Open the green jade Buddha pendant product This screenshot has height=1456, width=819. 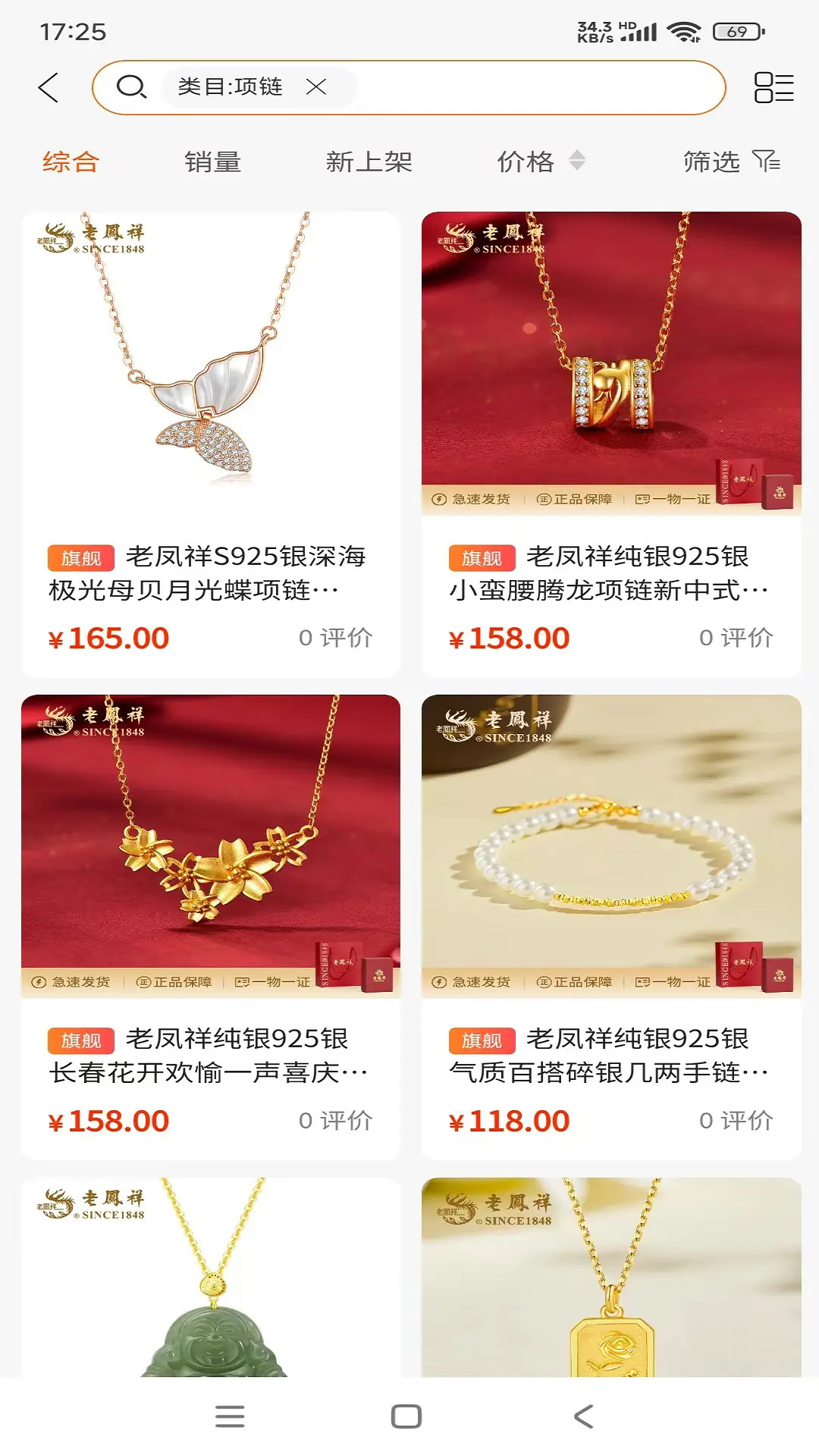(211, 1282)
